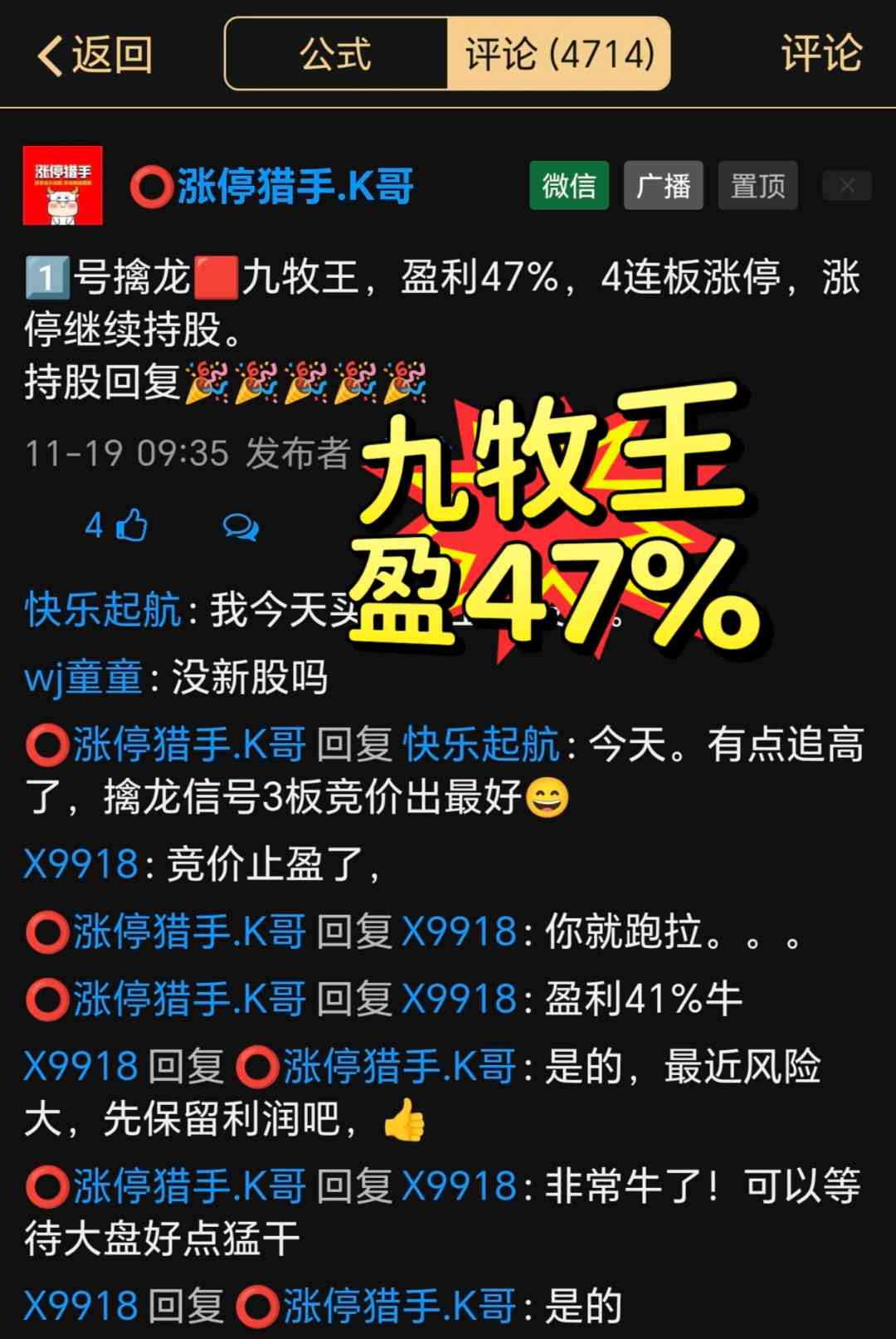896x1339 pixels.
Task: Write a new 评论 from the top bar
Action: click(821, 55)
